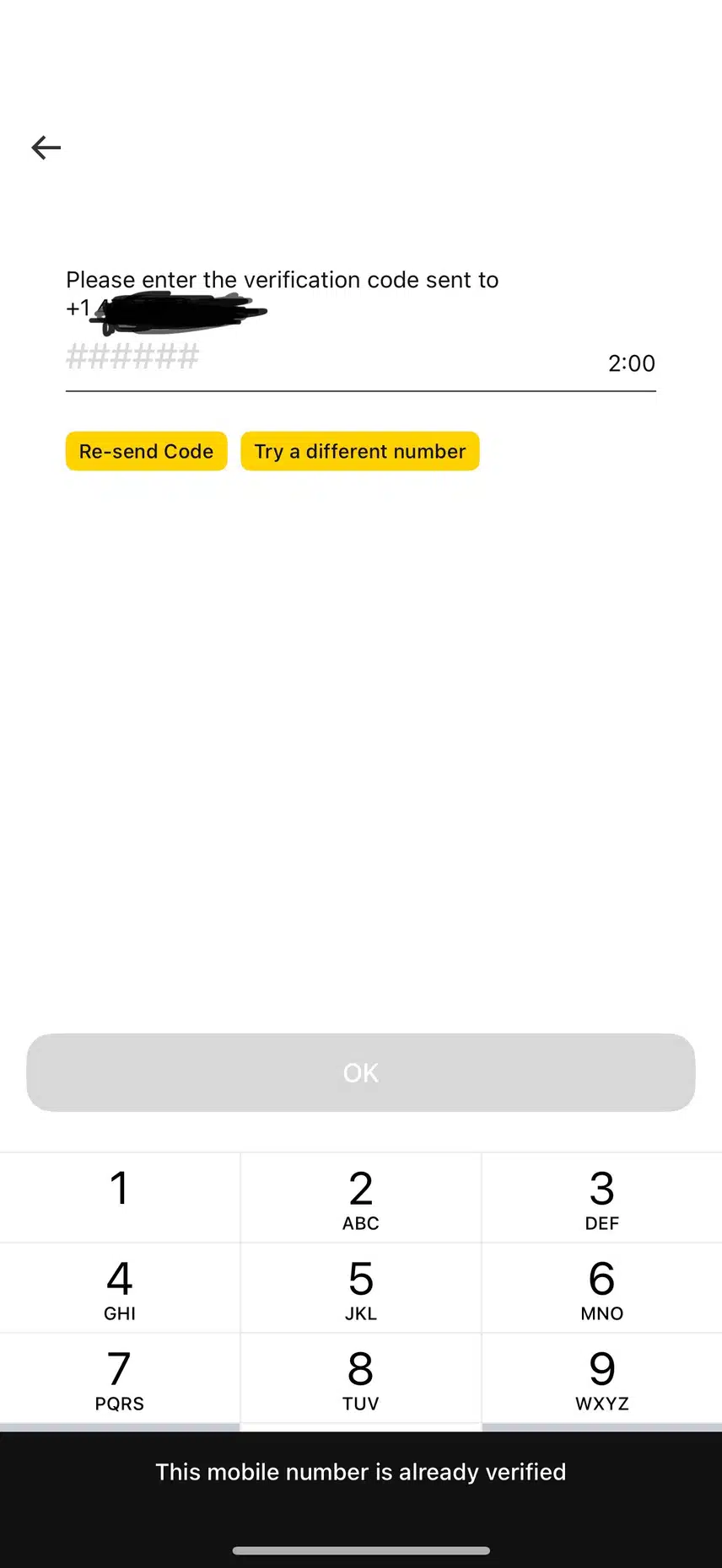The width and height of the screenshot is (722, 1568).
Task: Try a different number
Action: click(x=360, y=451)
